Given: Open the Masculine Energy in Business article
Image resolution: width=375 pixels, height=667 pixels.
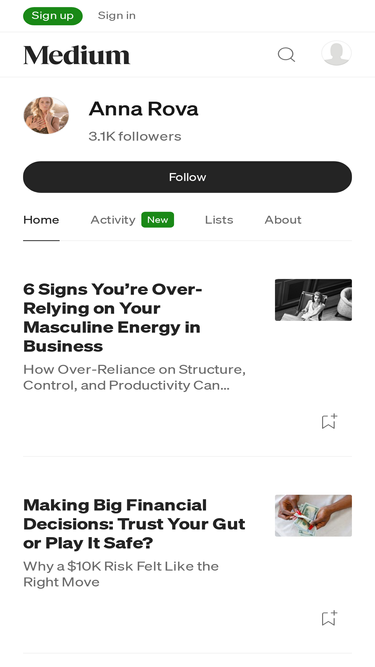Looking at the screenshot, I should click(x=112, y=317).
